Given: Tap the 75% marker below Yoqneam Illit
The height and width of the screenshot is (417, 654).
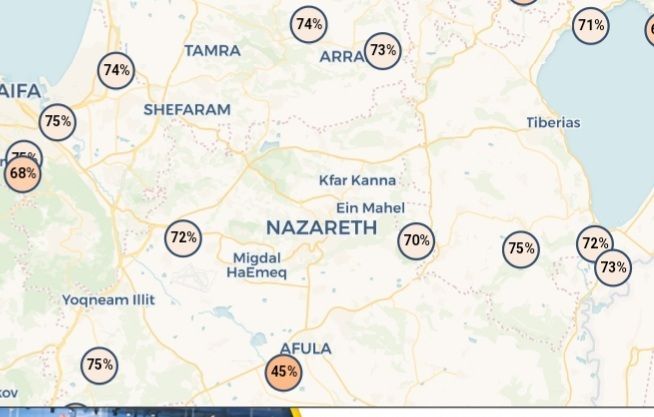Looking at the screenshot, I should pyautogui.click(x=98, y=365).
